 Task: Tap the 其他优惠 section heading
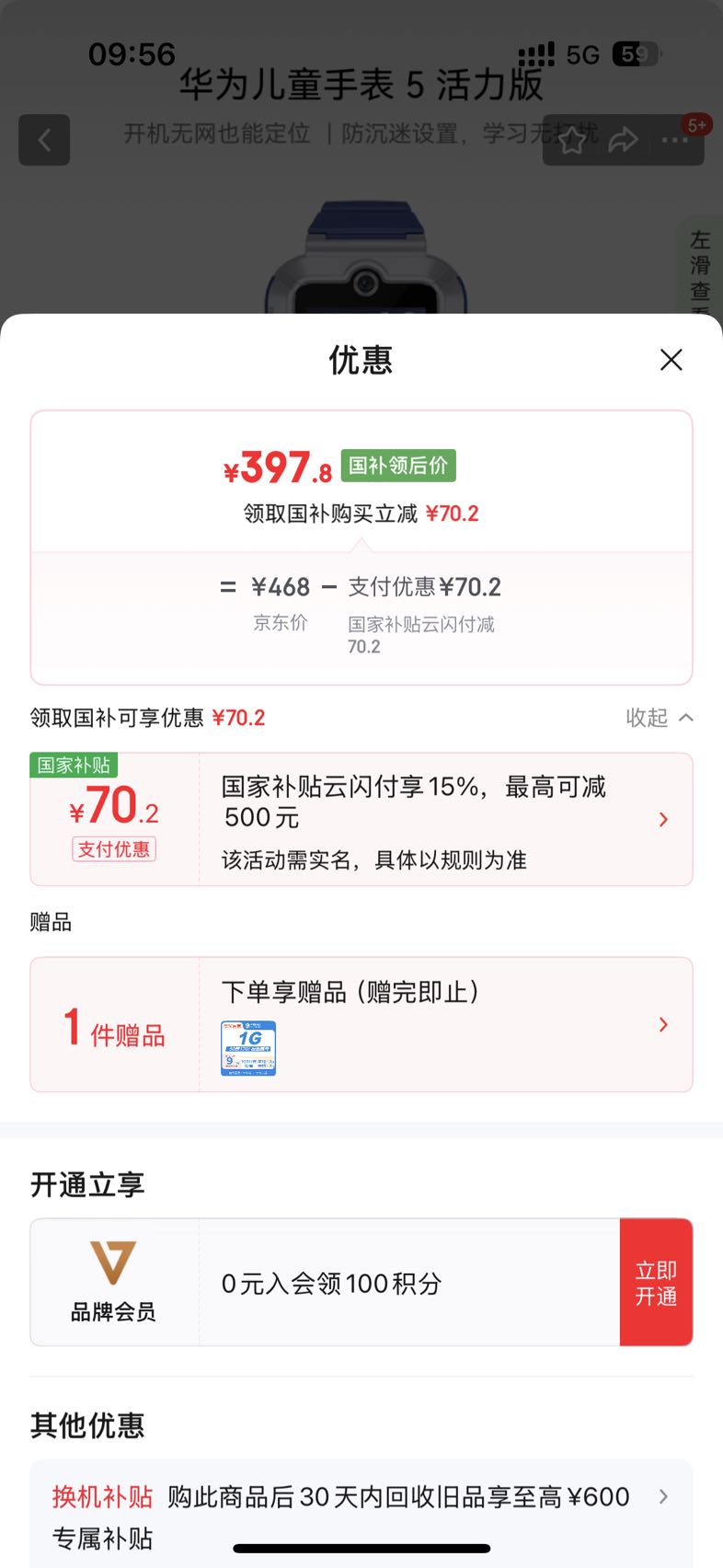[x=86, y=1425]
